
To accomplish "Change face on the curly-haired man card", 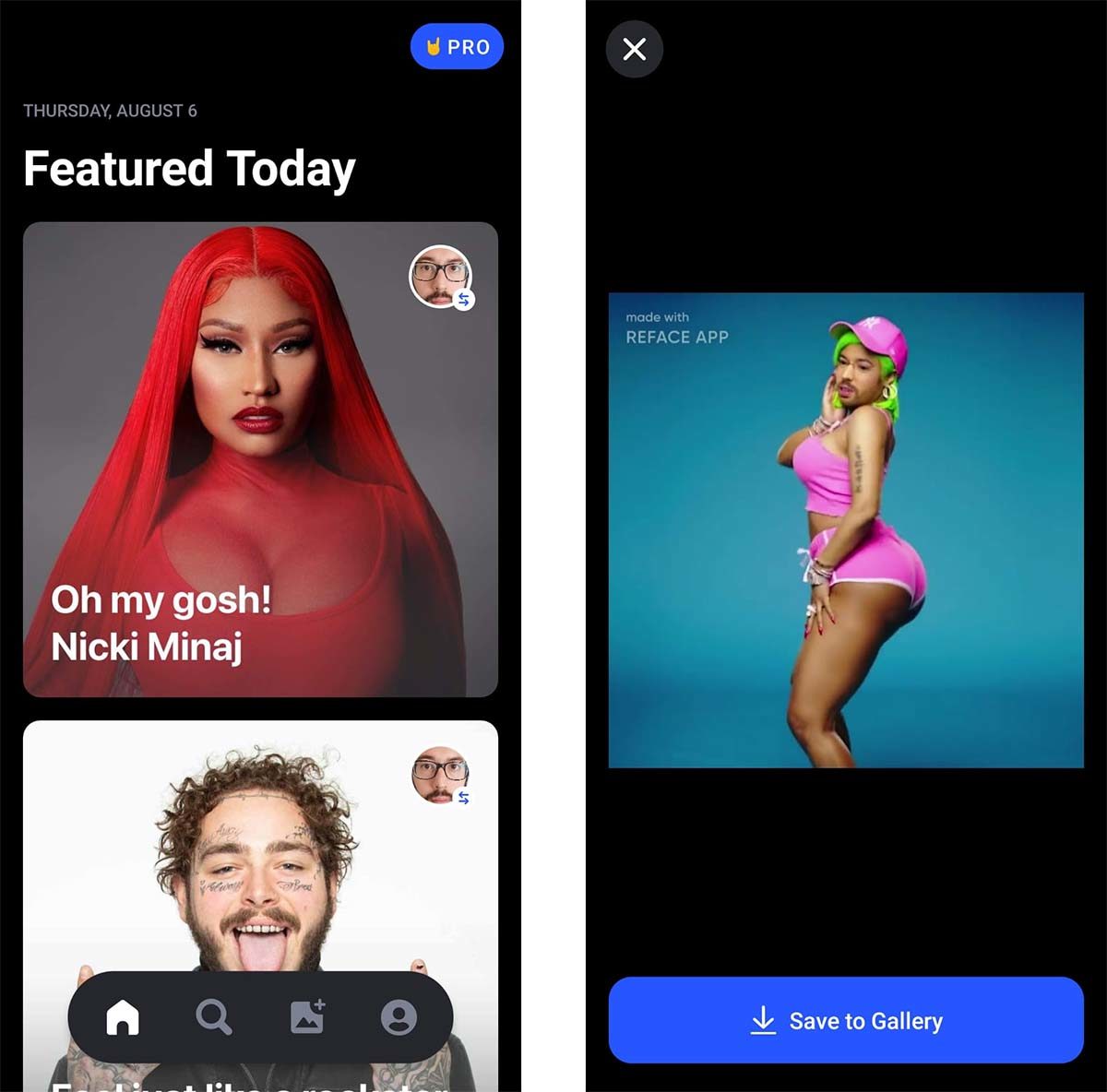I will pyautogui.click(x=441, y=776).
